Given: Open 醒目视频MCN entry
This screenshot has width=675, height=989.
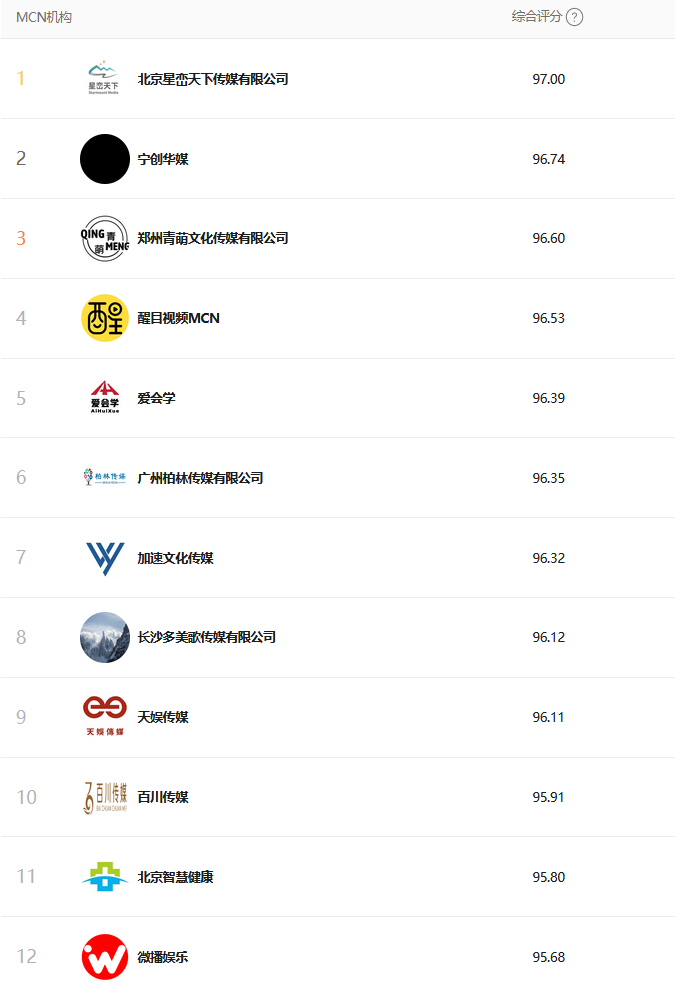Looking at the screenshot, I should [178, 318].
